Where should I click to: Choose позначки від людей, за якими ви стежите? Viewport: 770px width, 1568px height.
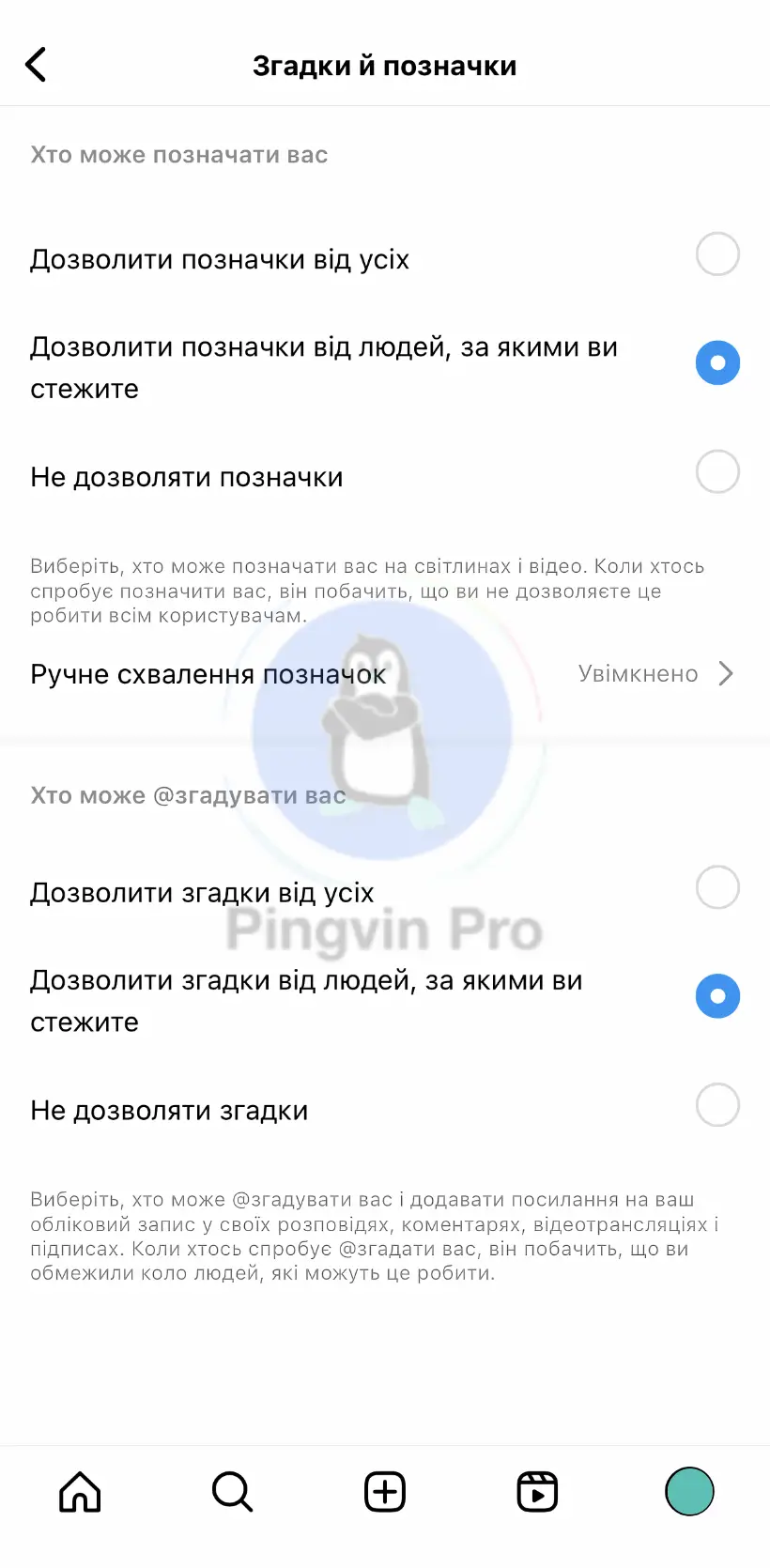pyautogui.click(x=717, y=363)
